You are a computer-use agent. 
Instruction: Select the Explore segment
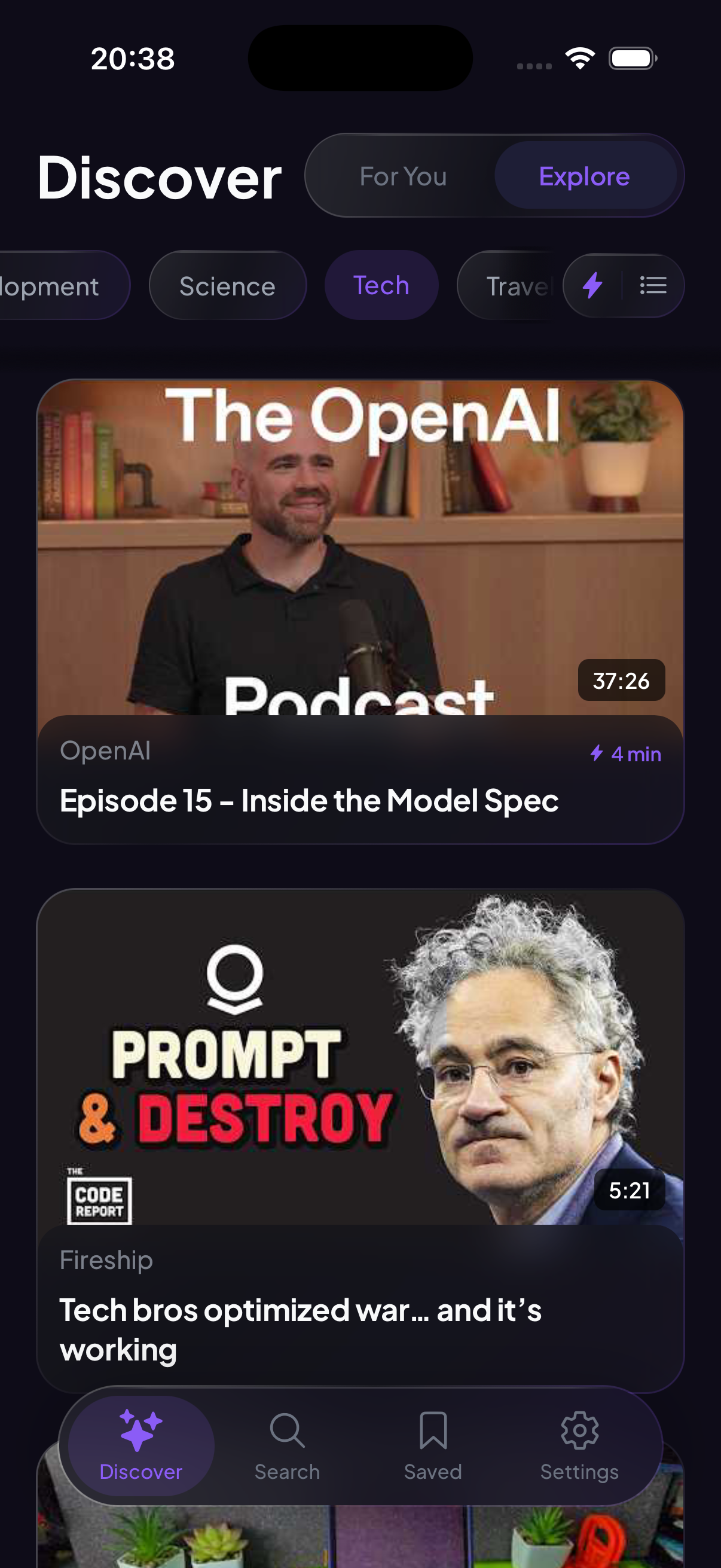click(584, 176)
